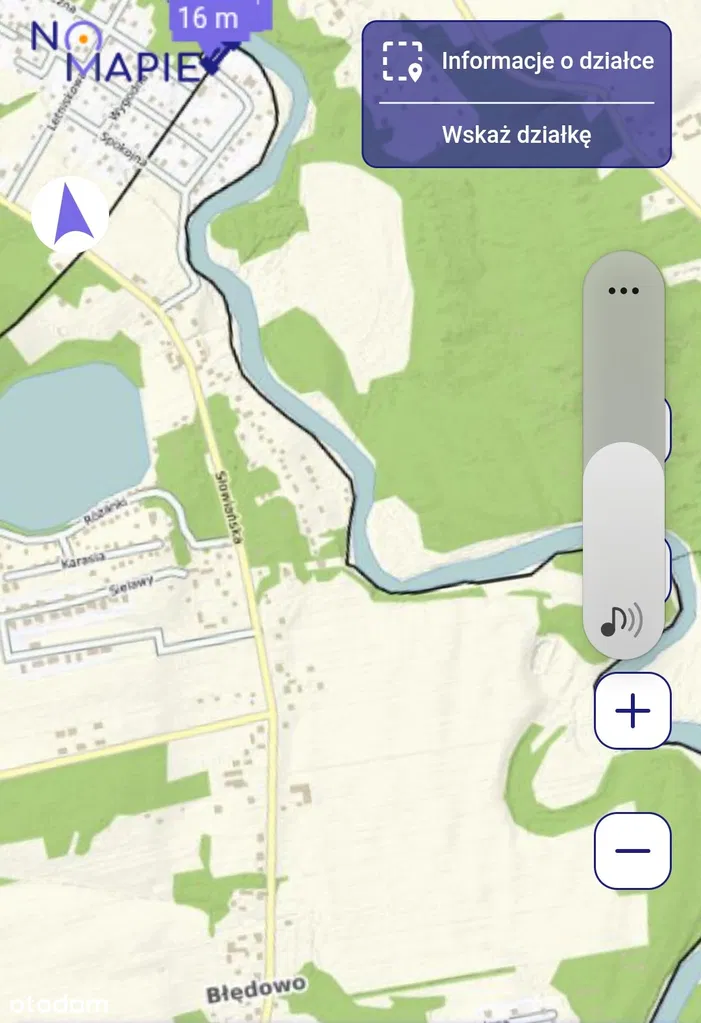Image resolution: width=701 pixels, height=1023 pixels.
Task: Tap the media sound icon on the volume panel
Action: 622,622
